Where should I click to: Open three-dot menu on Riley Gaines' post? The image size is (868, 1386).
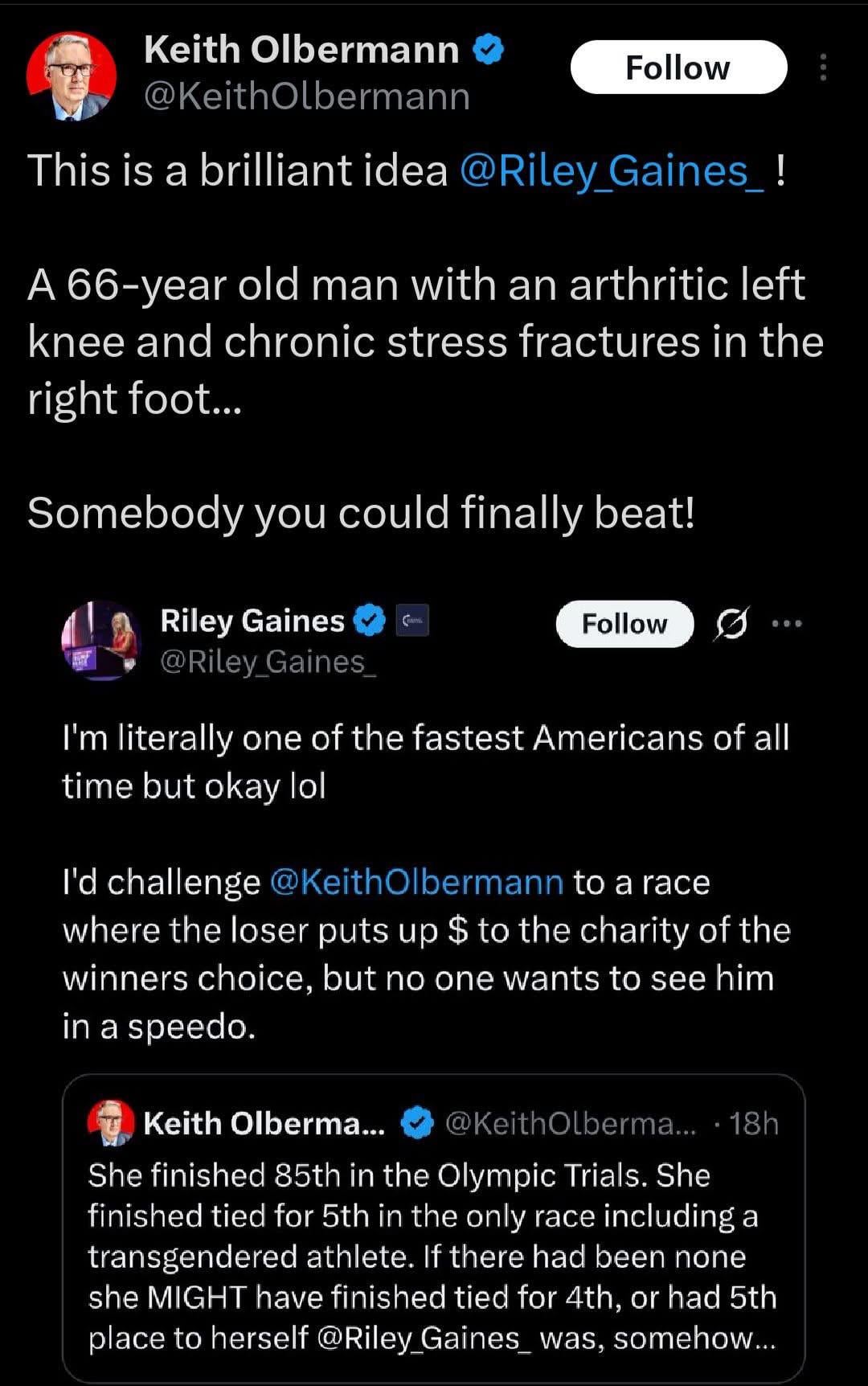point(786,624)
